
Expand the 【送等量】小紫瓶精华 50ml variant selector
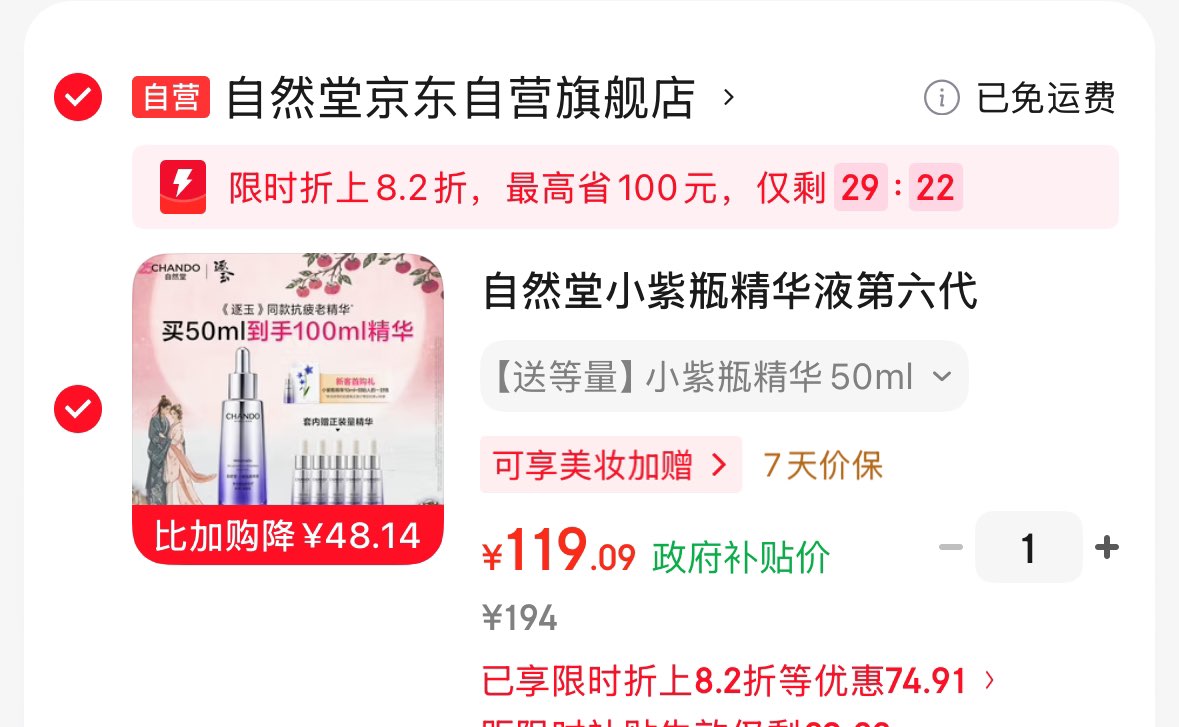pos(724,377)
